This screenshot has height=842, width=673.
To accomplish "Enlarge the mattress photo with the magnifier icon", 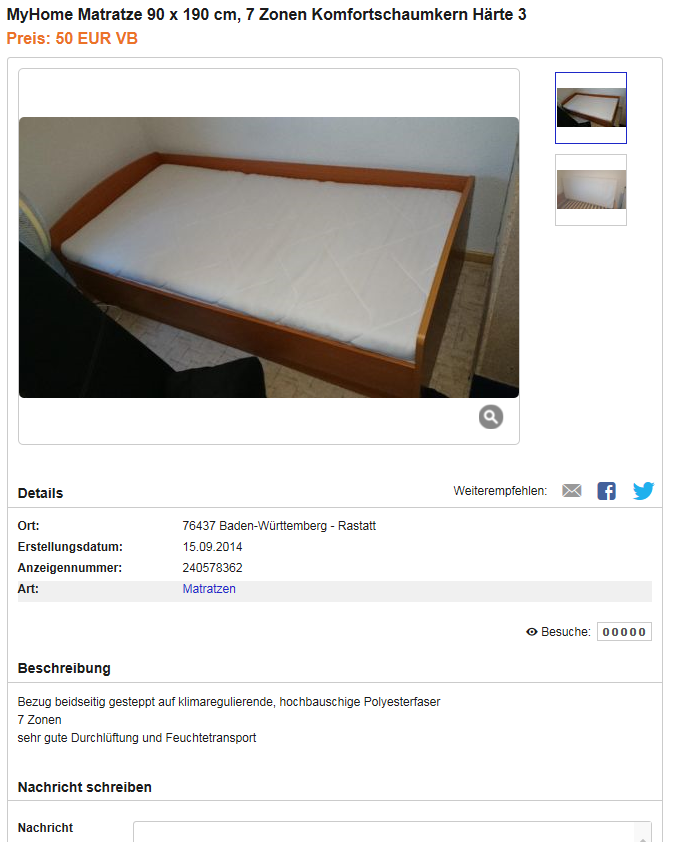I will (490, 417).
